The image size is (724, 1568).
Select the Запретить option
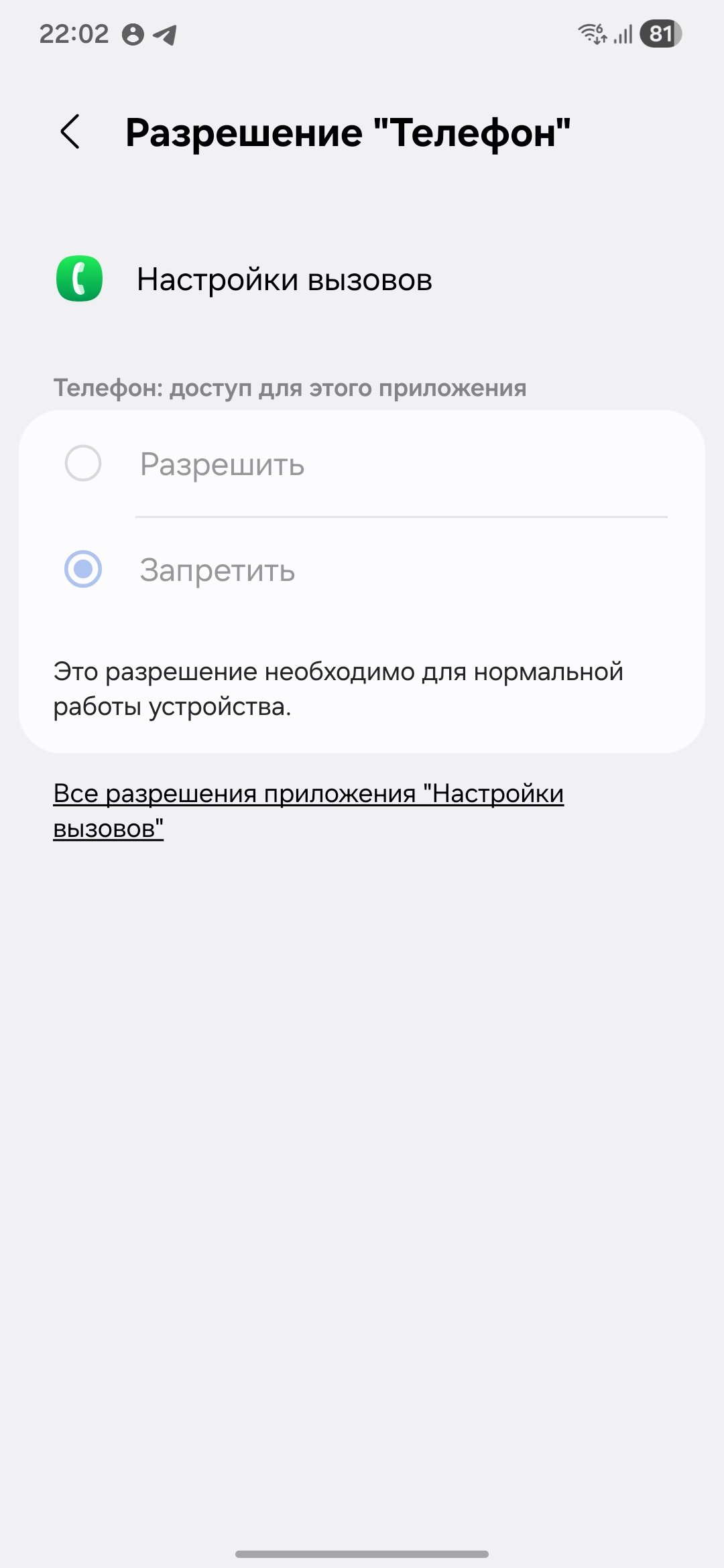pos(218,571)
